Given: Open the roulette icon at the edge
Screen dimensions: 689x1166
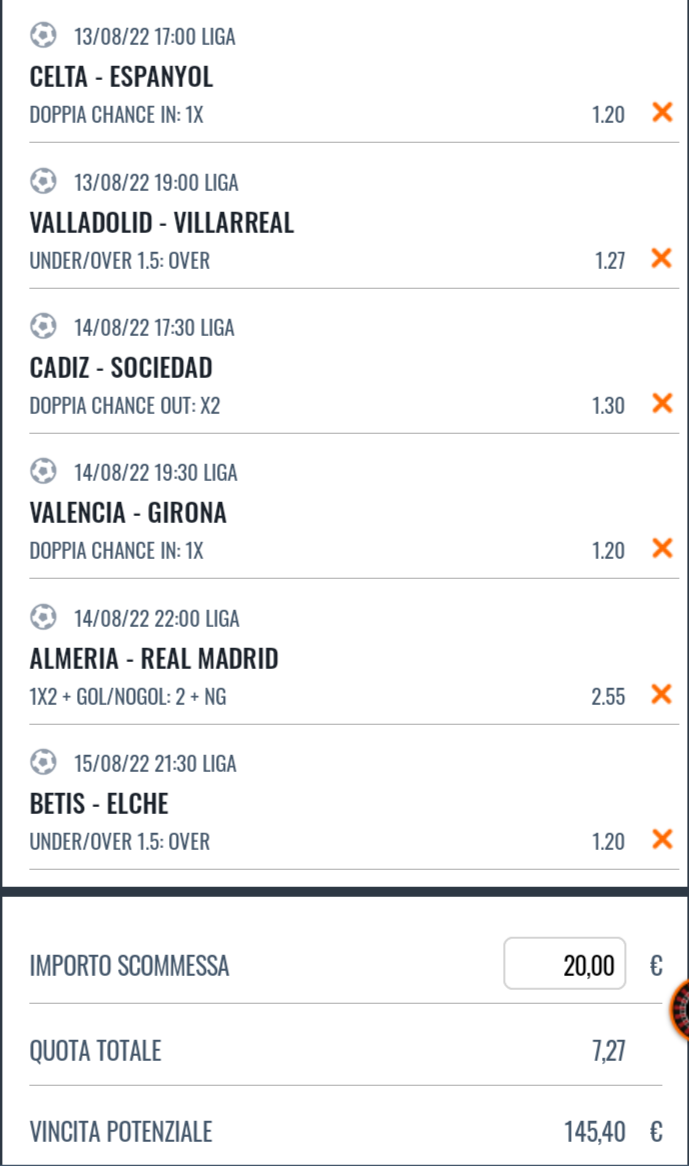Looking at the screenshot, I should tap(679, 1010).
